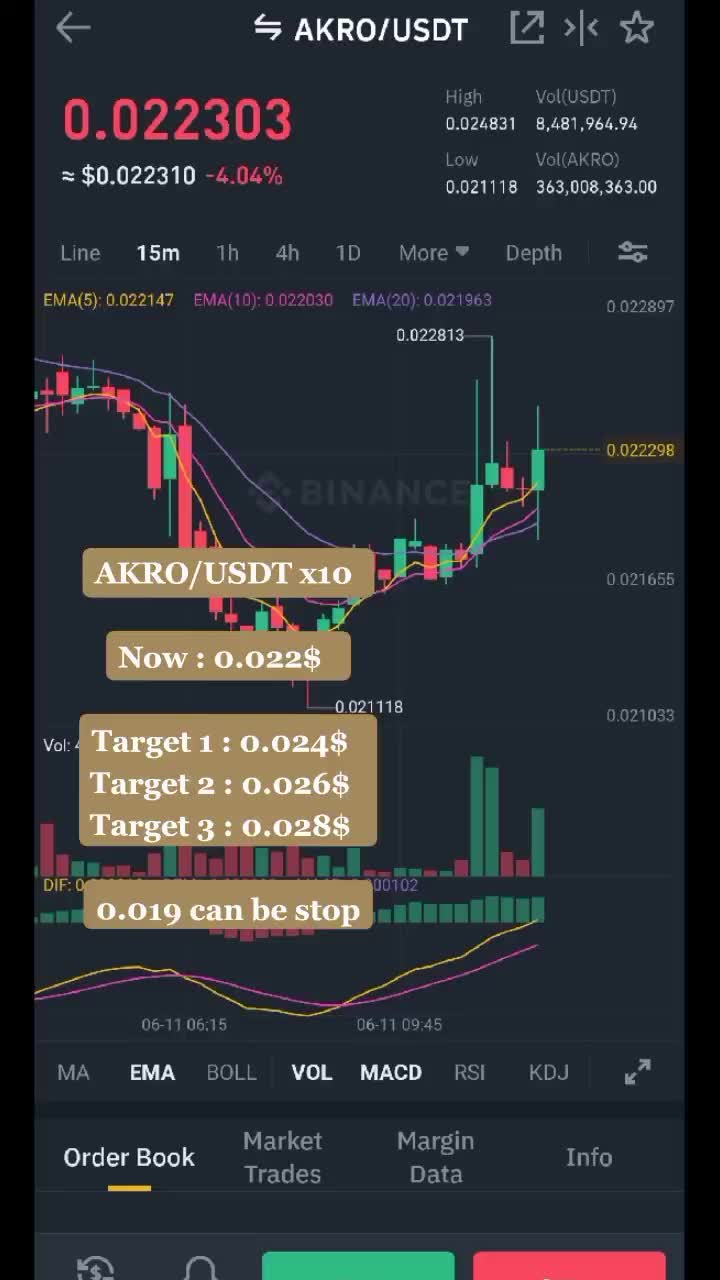
Task: Go back using the top-left arrow
Action: tap(73, 28)
